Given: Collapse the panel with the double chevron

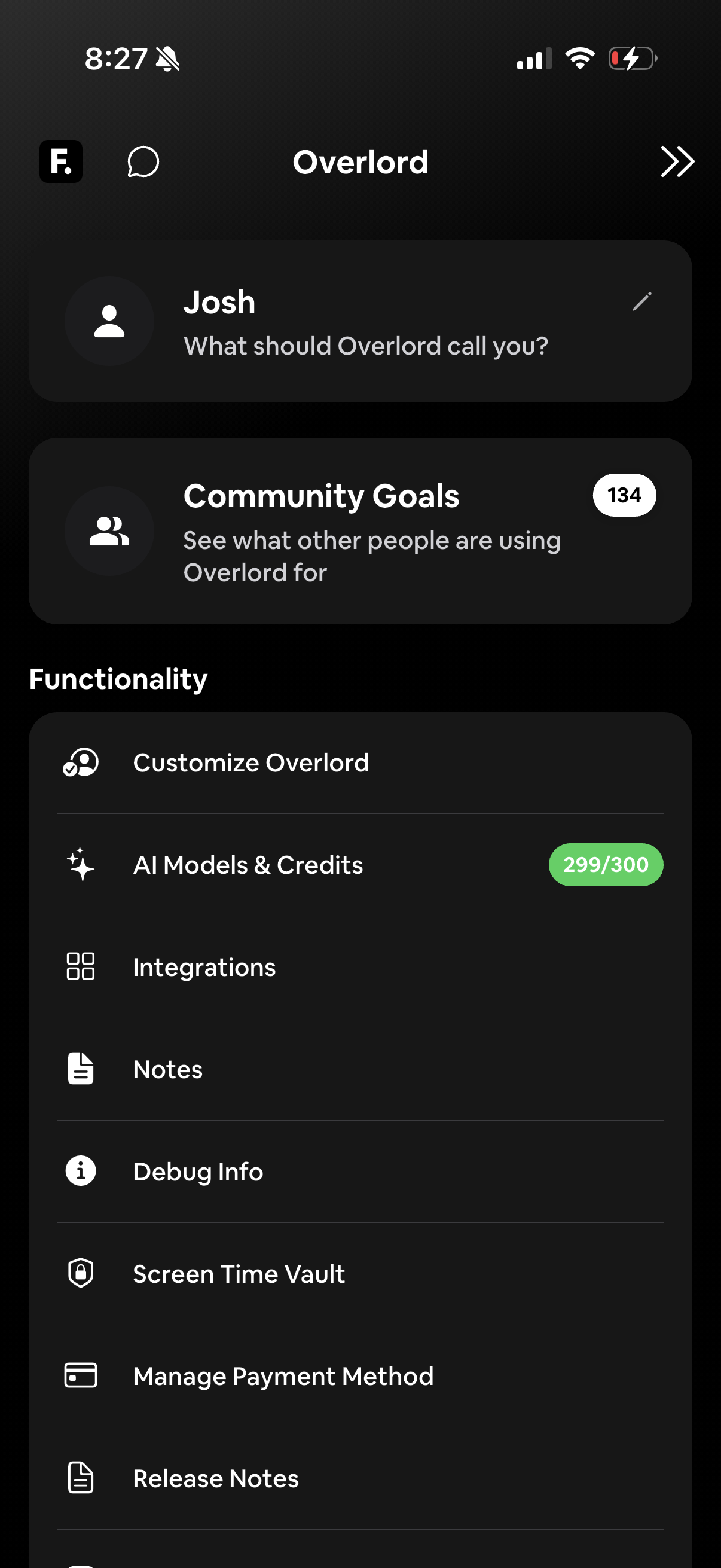Looking at the screenshot, I should (677, 161).
